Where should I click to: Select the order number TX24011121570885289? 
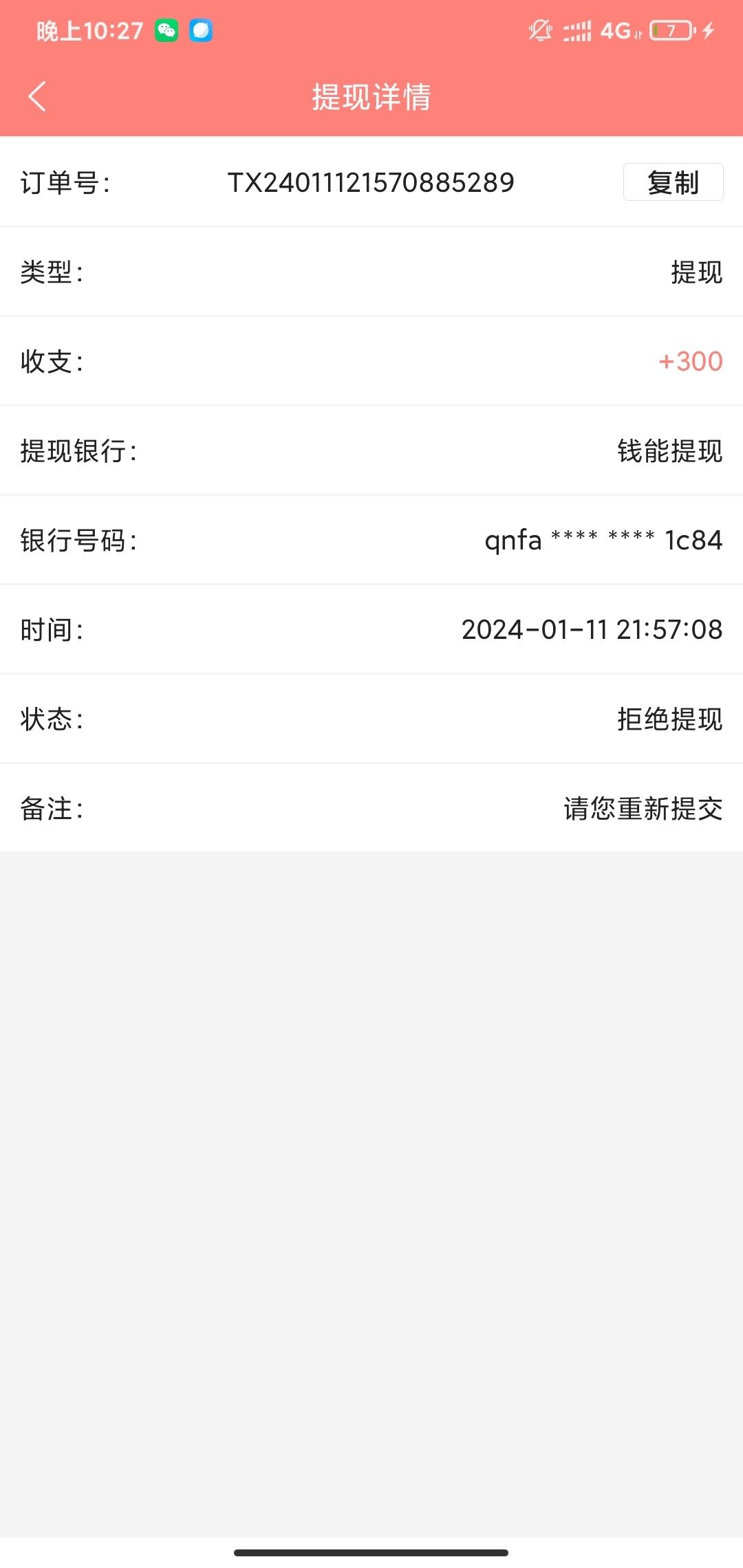pyautogui.click(x=371, y=182)
